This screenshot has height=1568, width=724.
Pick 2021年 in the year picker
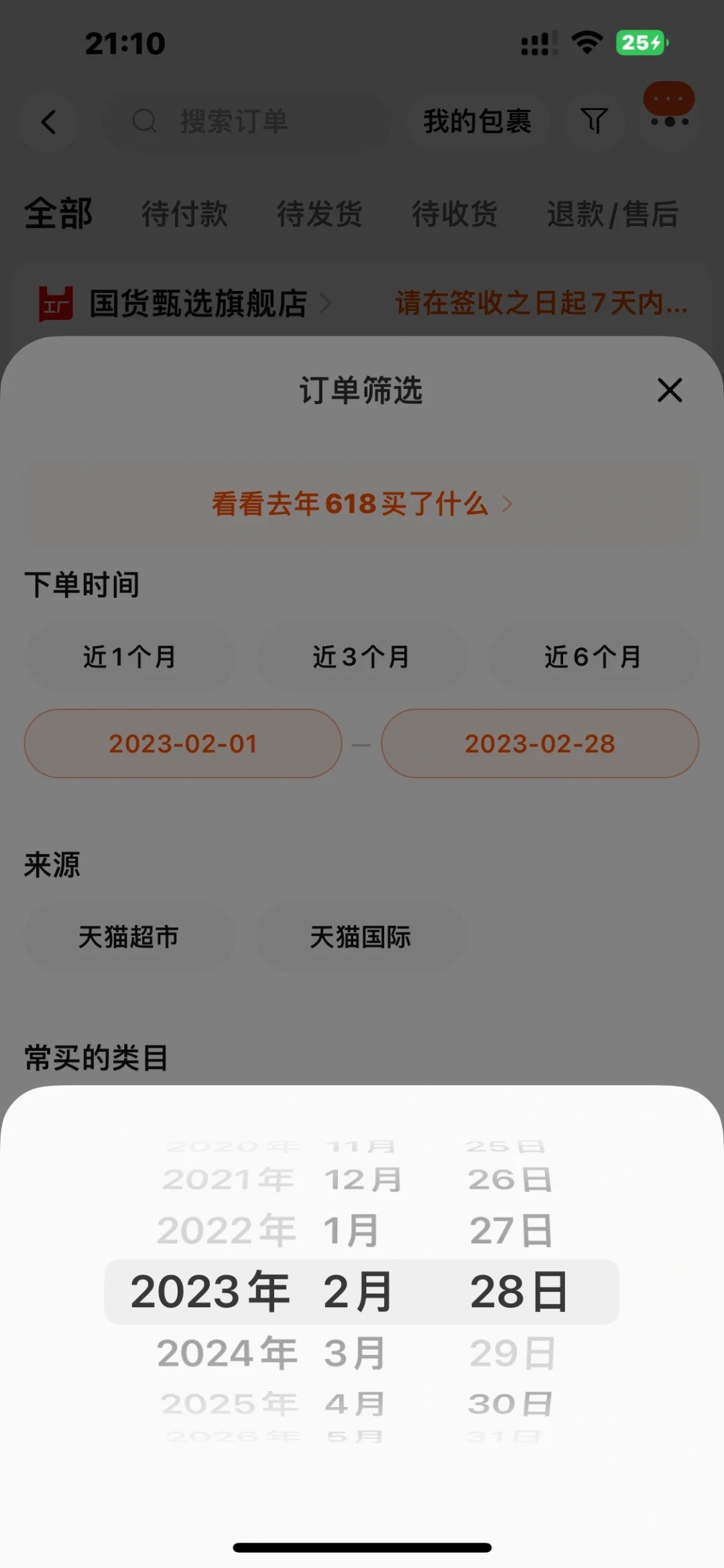(x=228, y=1180)
